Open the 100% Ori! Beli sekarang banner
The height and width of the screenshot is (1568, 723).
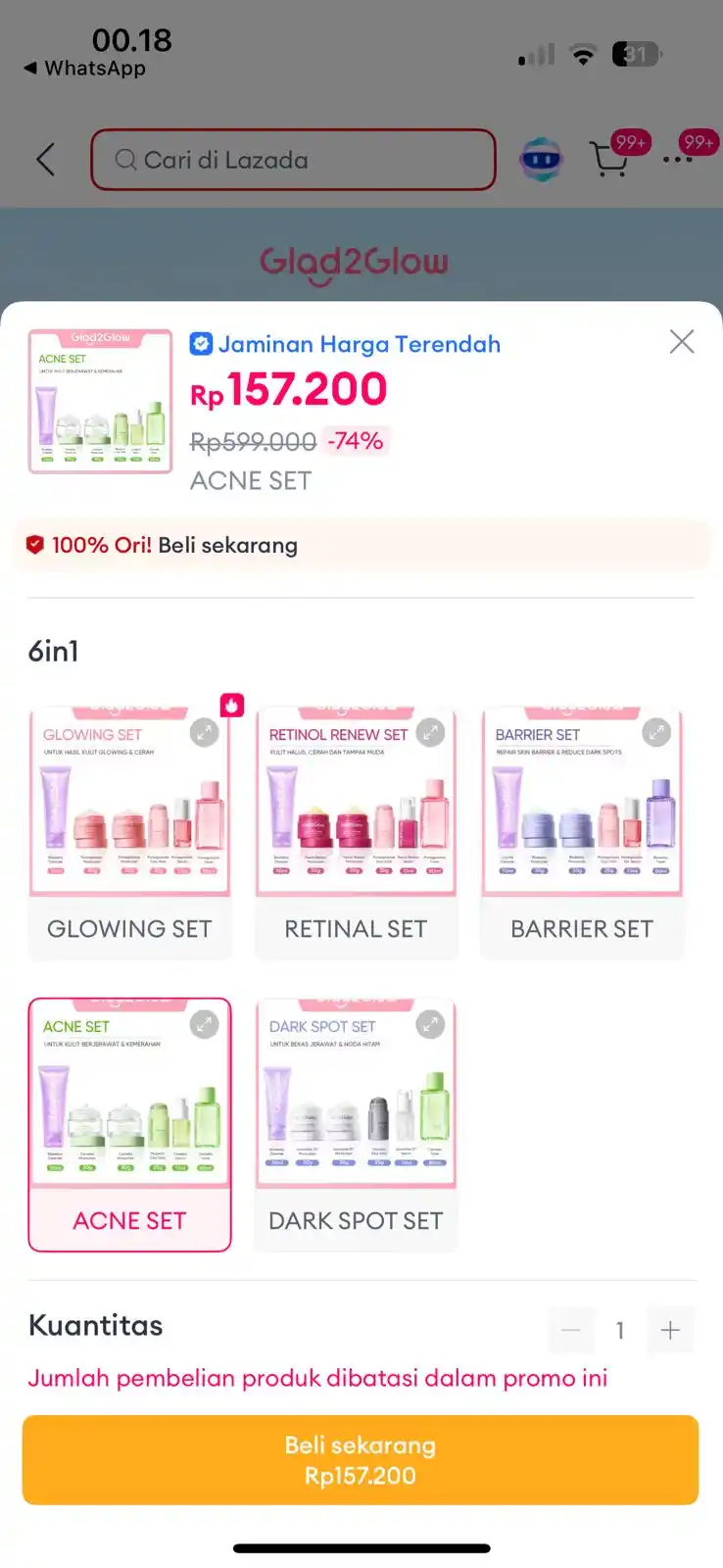coord(361,545)
